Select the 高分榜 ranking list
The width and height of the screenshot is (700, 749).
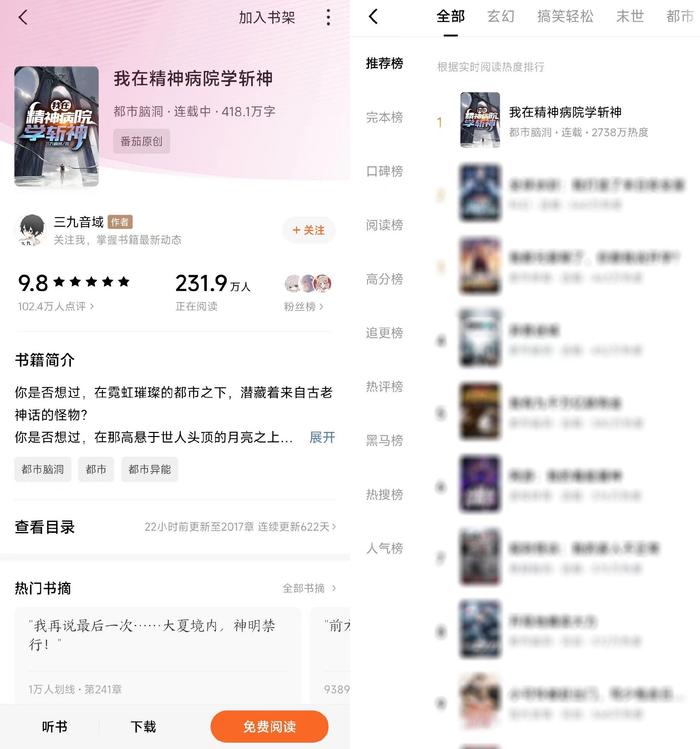coord(384,279)
